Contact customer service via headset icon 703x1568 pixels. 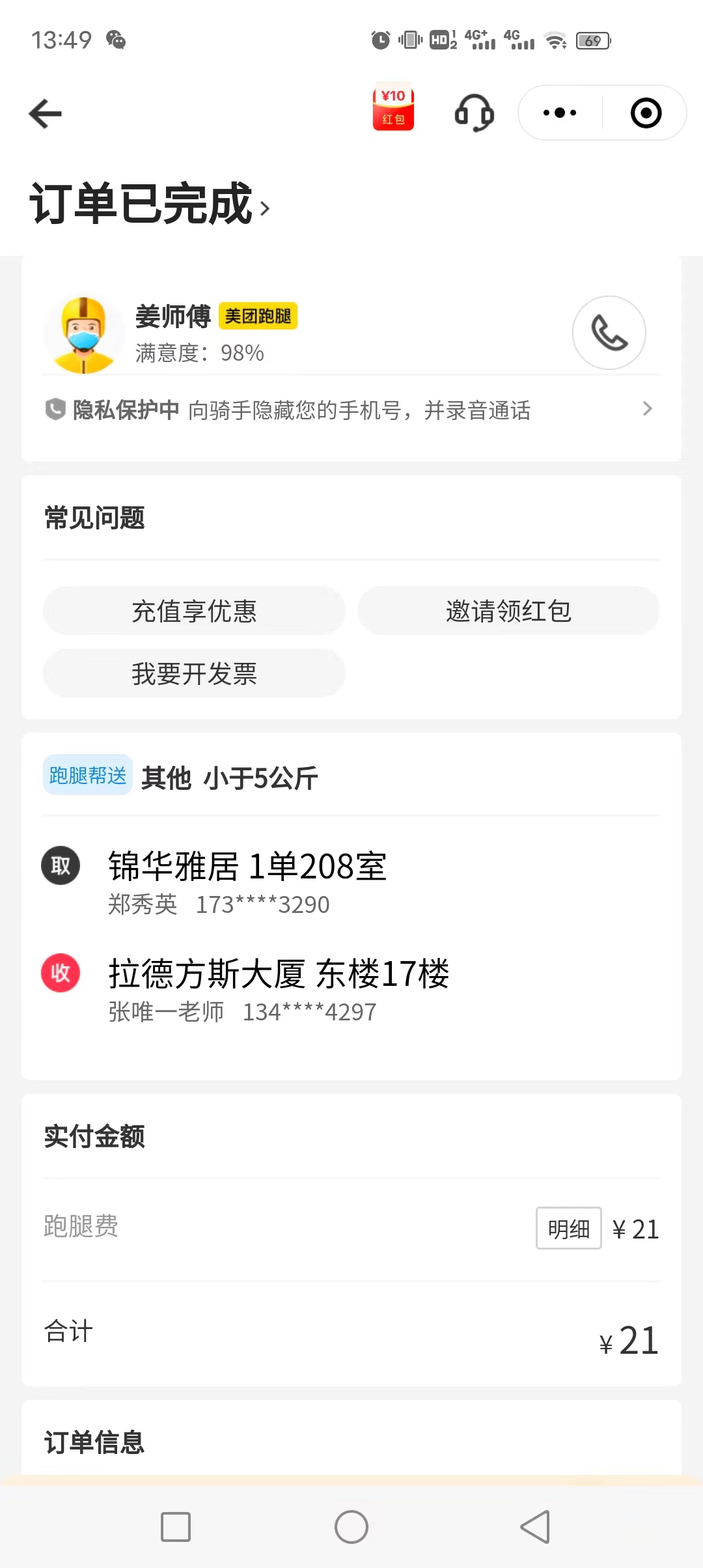pyautogui.click(x=475, y=113)
